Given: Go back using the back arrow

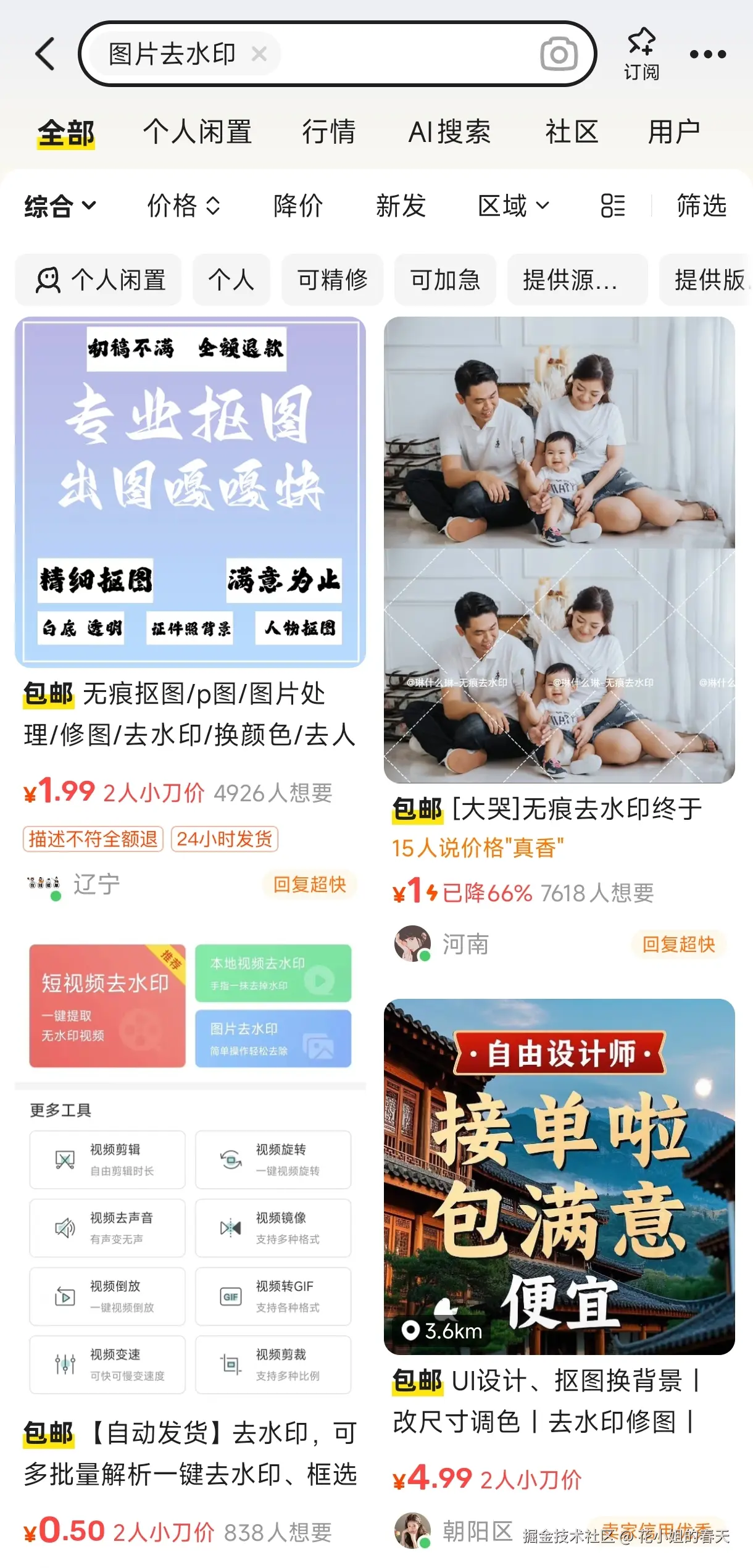Looking at the screenshot, I should click(46, 54).
